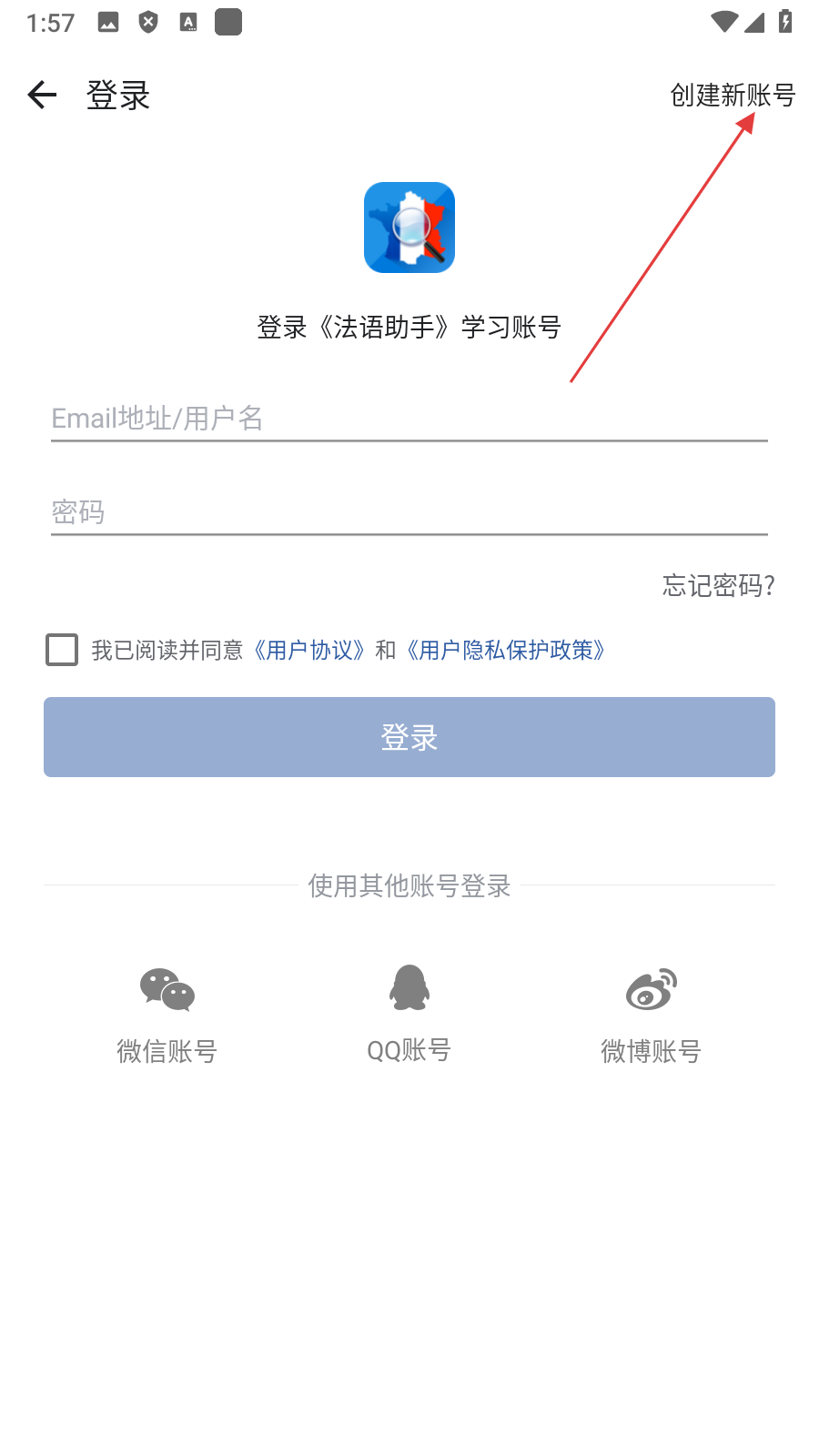Read the 《用户协议》 link
Screen dimensions: 819x1456
pyautogui.click(x=308, y=650)
